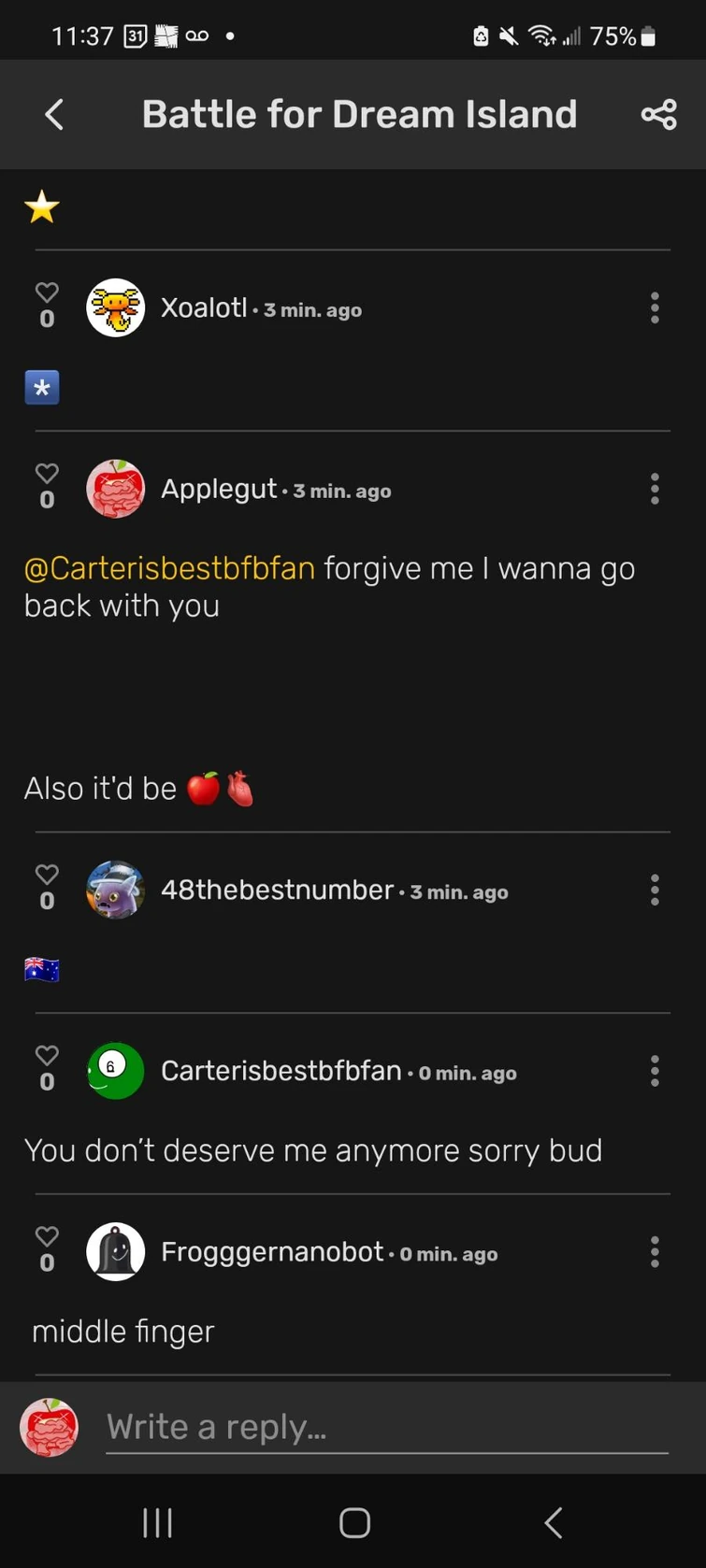
Task: Like Xoalotl's reply
Action: click(47, 292)
